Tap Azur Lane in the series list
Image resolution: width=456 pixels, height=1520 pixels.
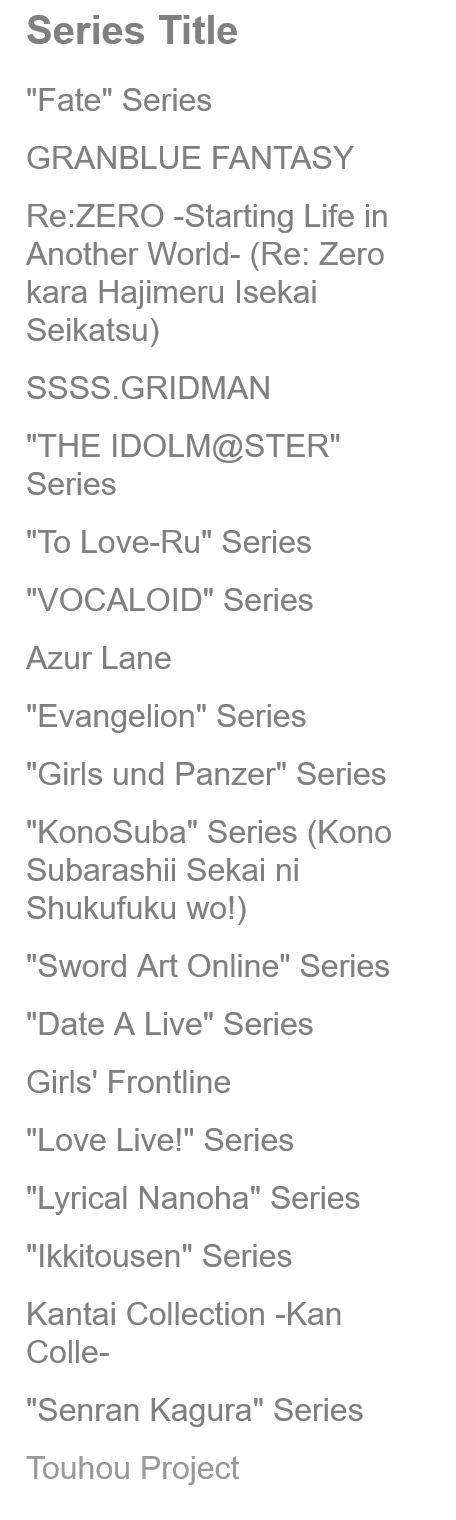pos(99,659)
